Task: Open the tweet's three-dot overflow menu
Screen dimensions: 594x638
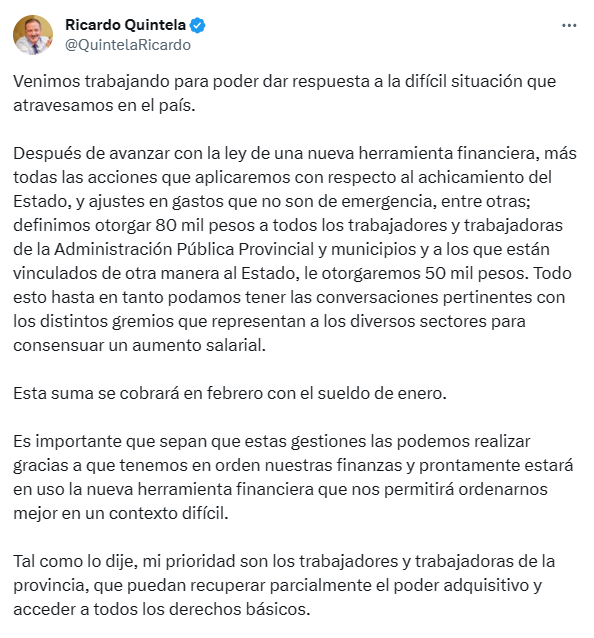Action: [x=569, y=26]
